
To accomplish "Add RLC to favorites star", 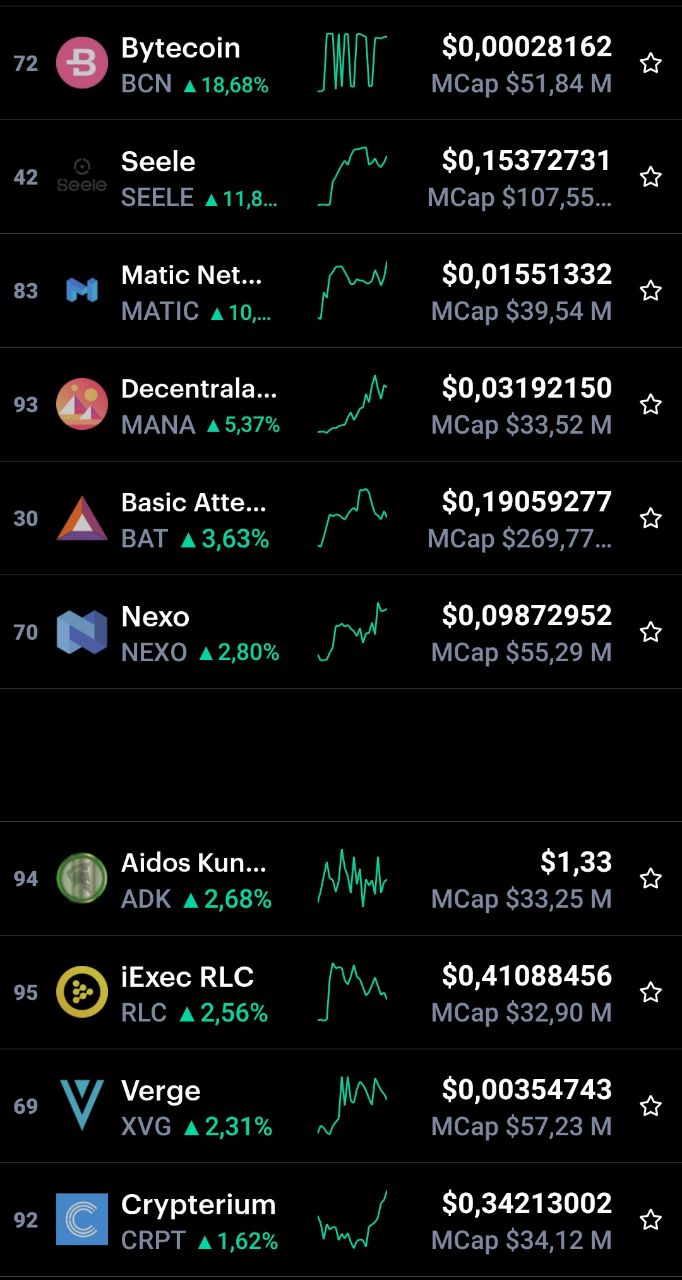I will click(651, 992).
